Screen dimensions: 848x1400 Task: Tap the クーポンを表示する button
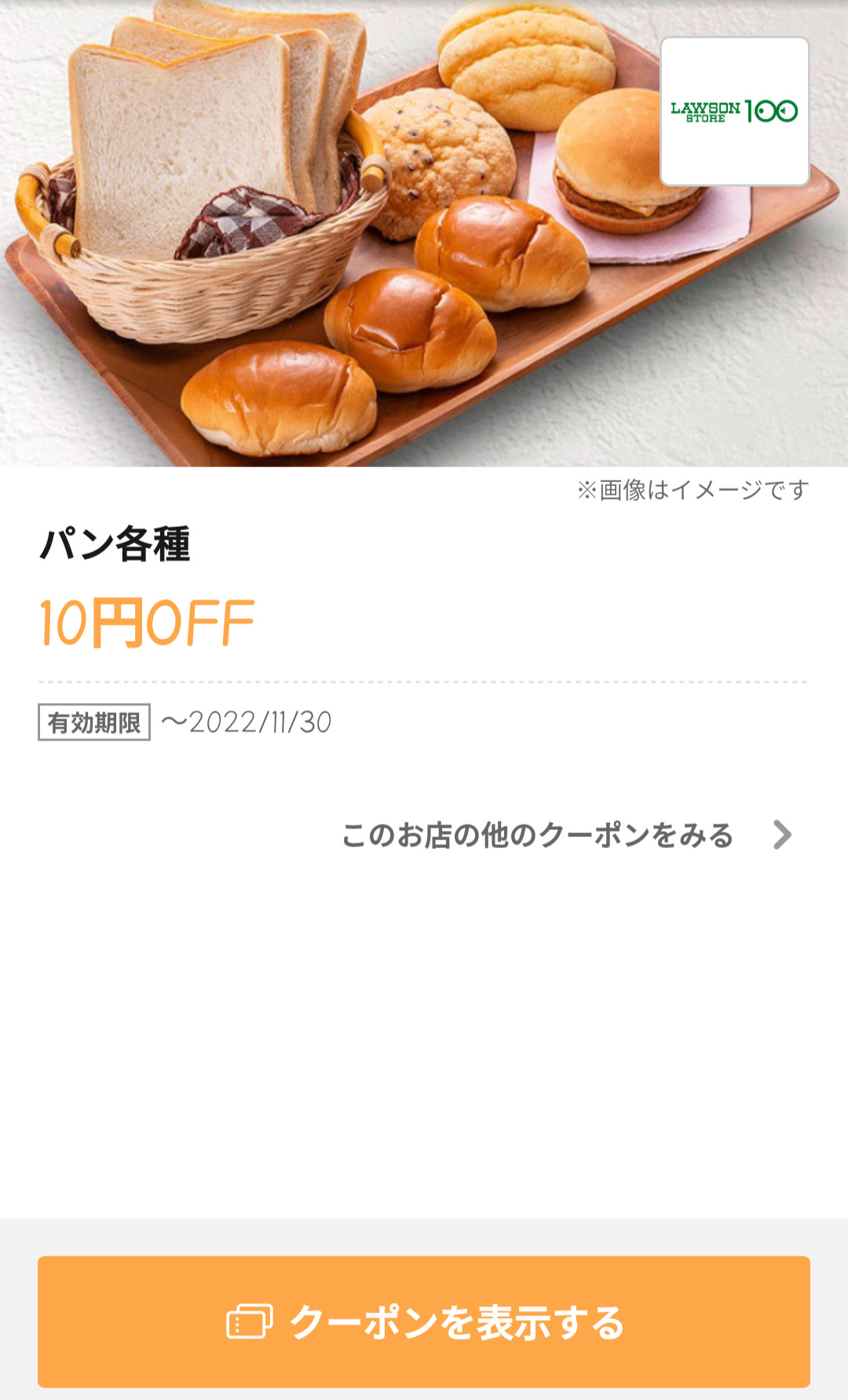[424, 1321]
